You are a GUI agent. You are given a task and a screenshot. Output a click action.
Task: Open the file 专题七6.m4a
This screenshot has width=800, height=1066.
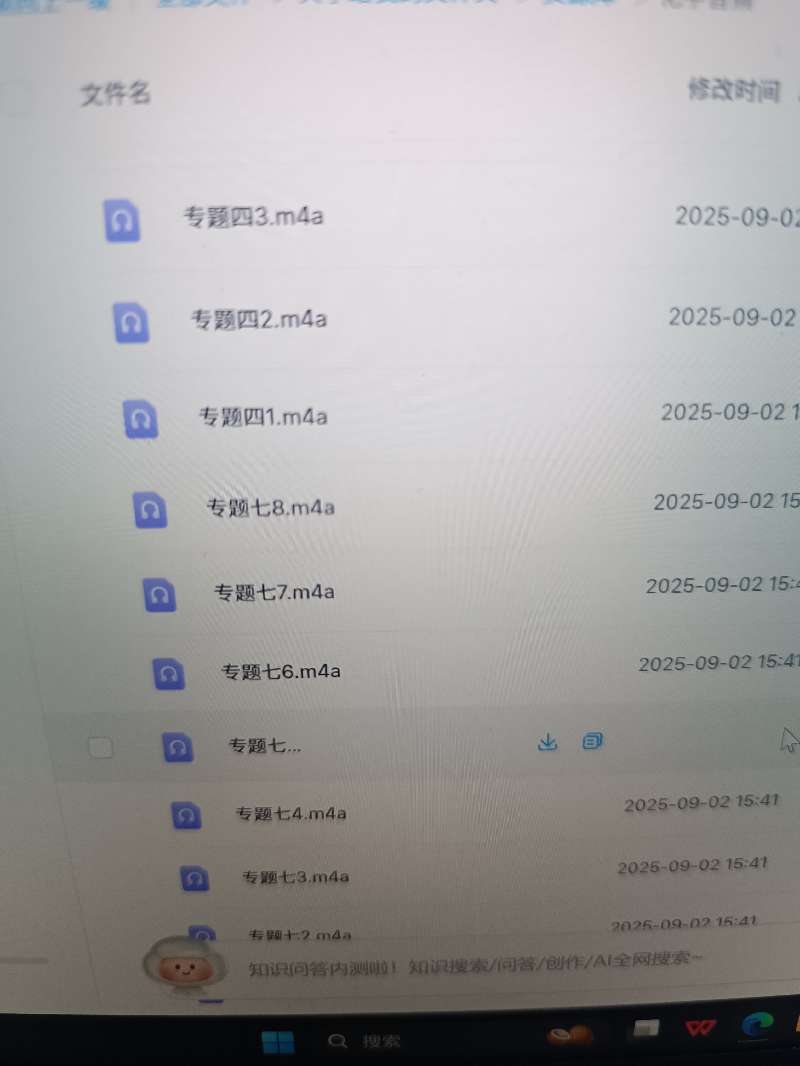click(281, 671)
